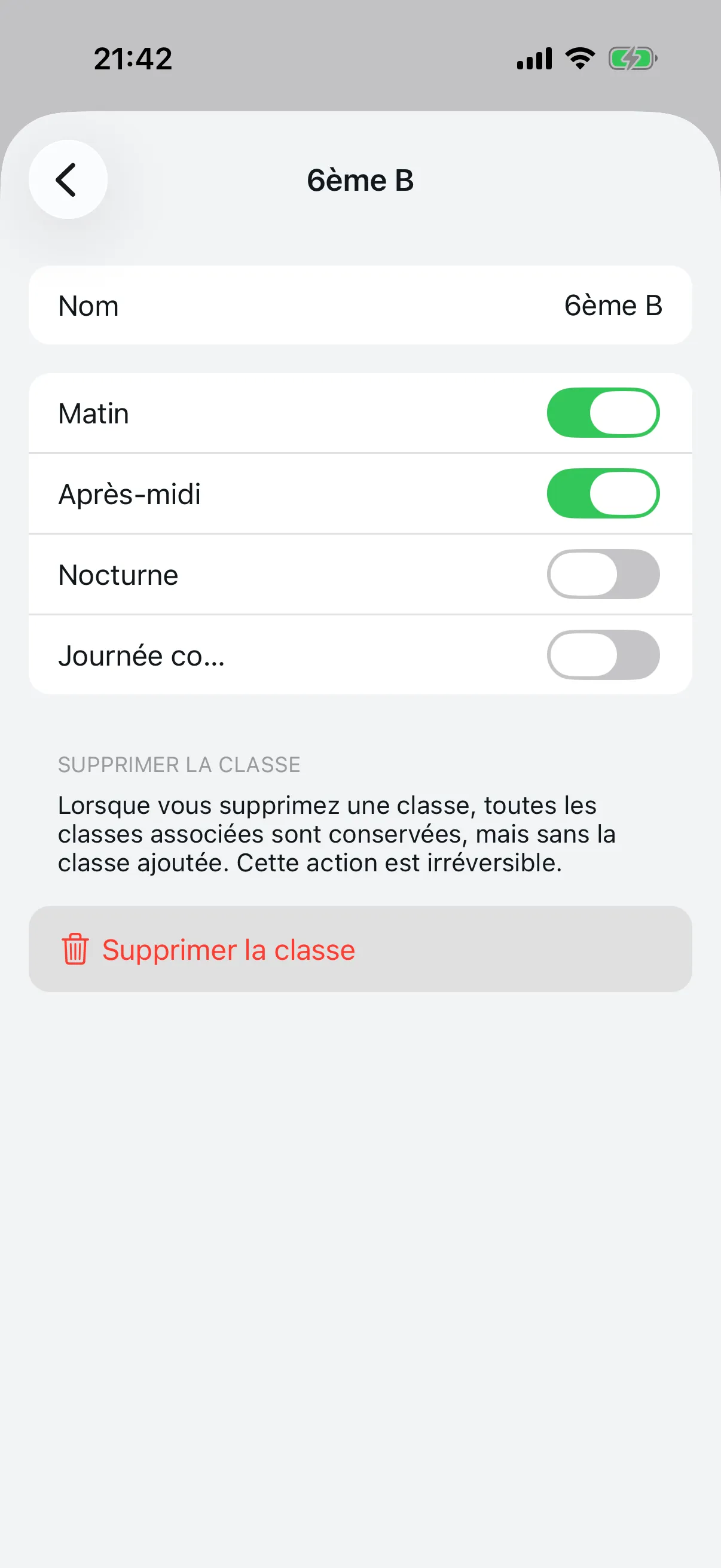The image size is (721, 1568).
Task: Tap the charging battery icon
Action: coord(633,58)
